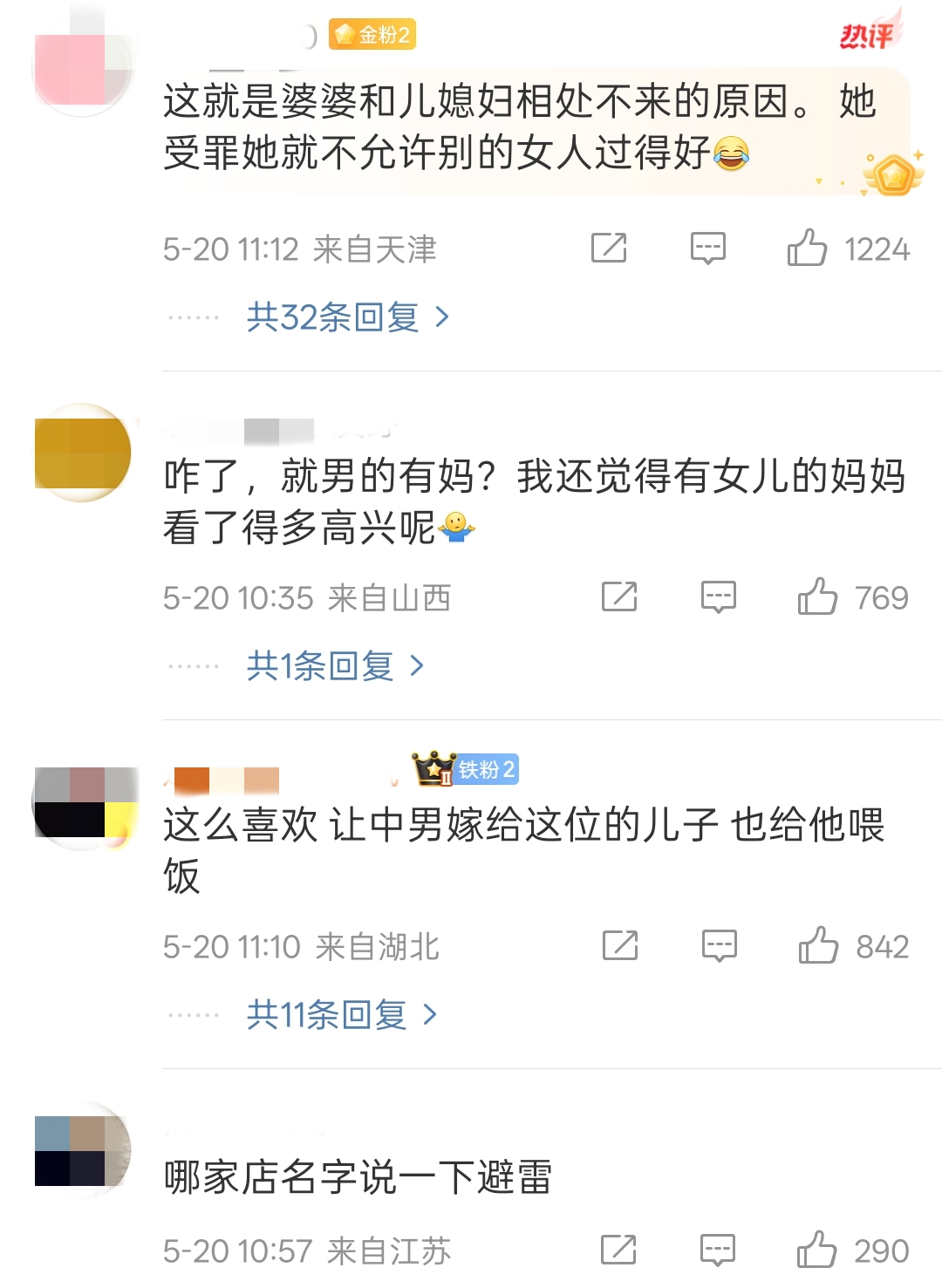Expand 共32条回复 replies
The height and width of the screenshot is (1288, 942).
(x=347, y=317)
